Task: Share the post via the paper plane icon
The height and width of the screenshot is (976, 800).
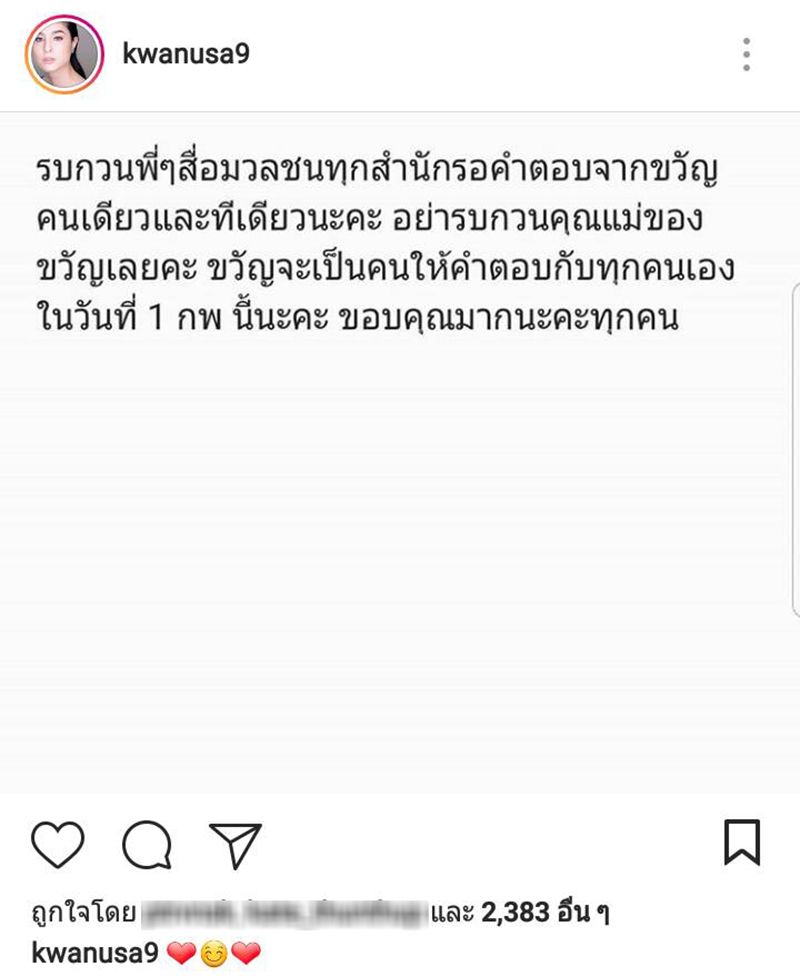Action: click(235, 844)
